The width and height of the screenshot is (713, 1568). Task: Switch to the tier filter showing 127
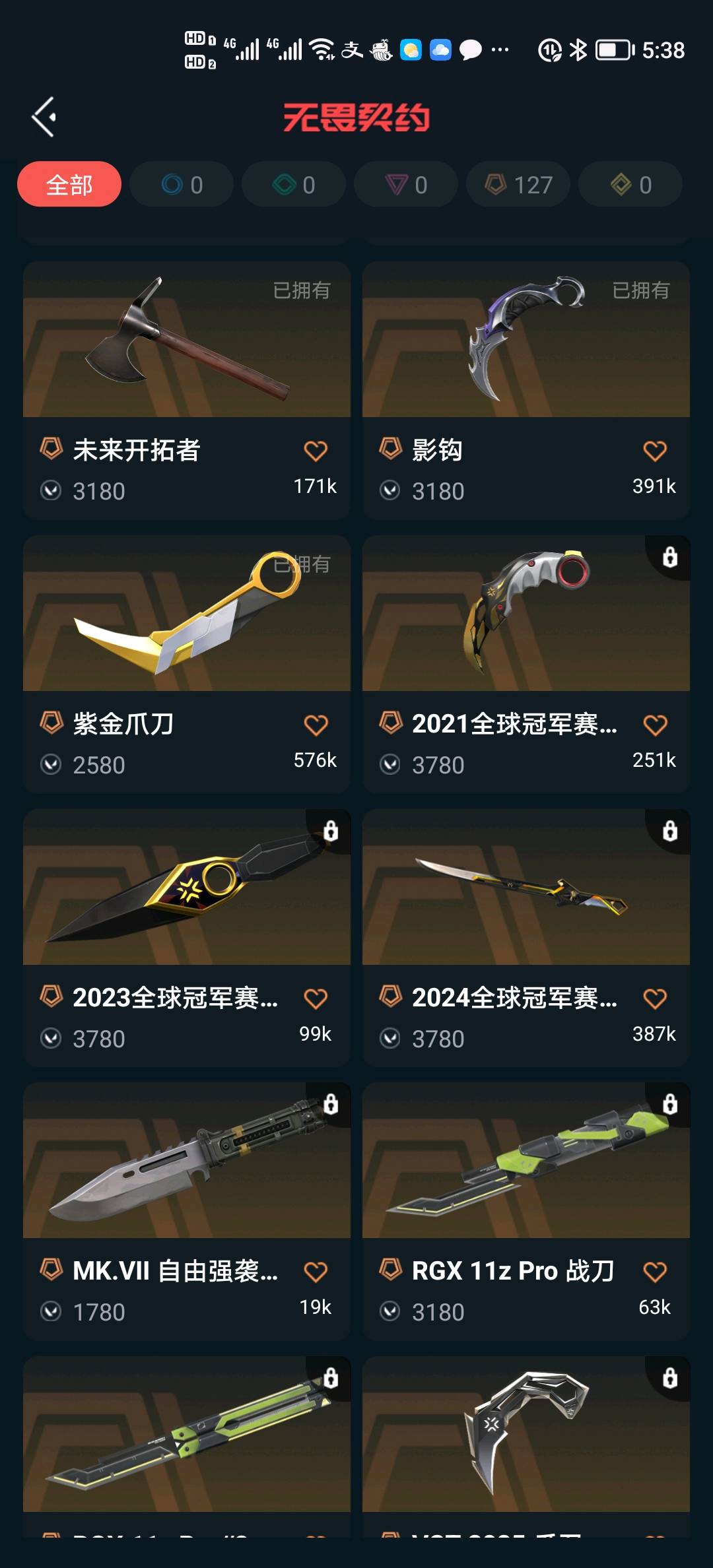click(x=518, y=185)
